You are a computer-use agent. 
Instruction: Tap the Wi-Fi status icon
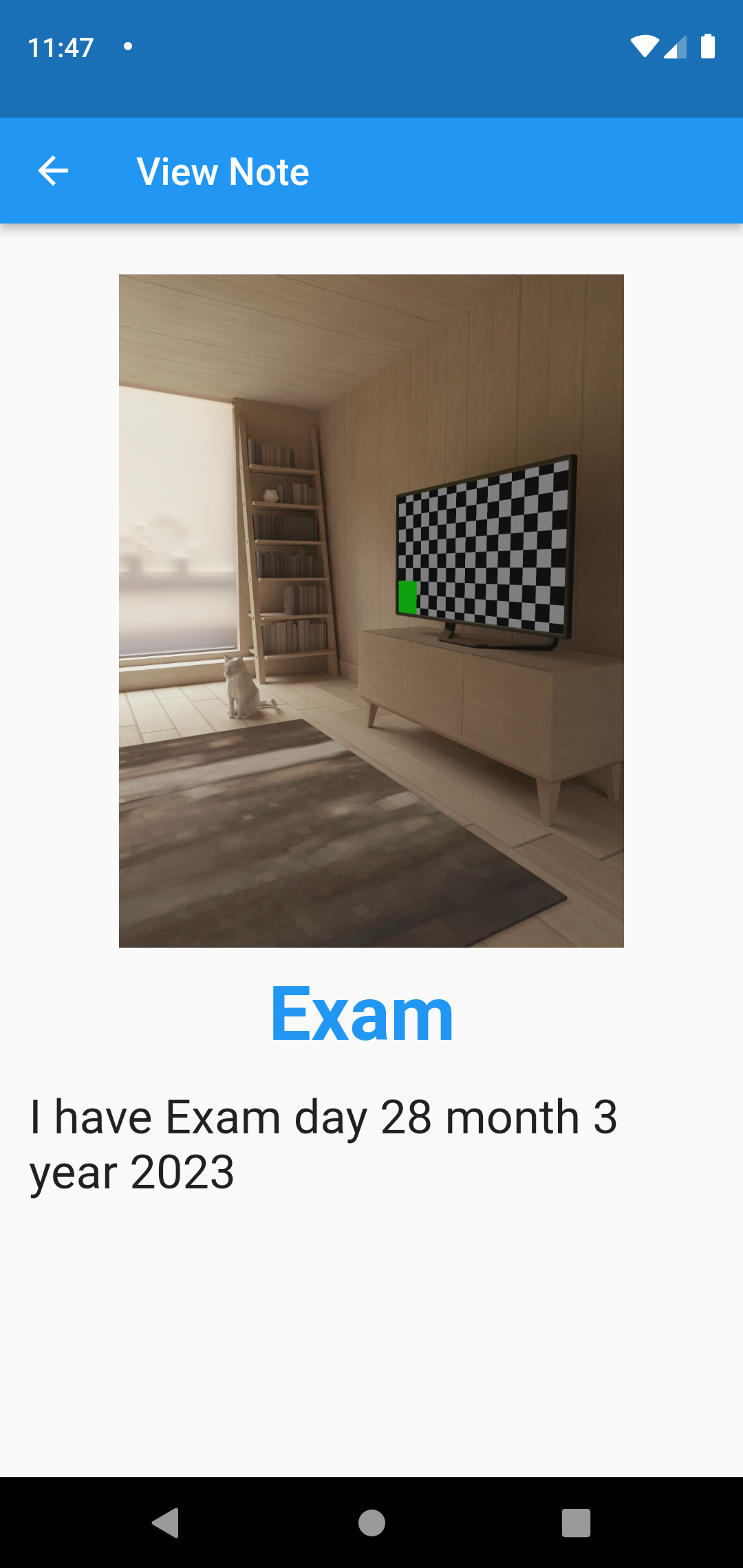click(645, 47)
